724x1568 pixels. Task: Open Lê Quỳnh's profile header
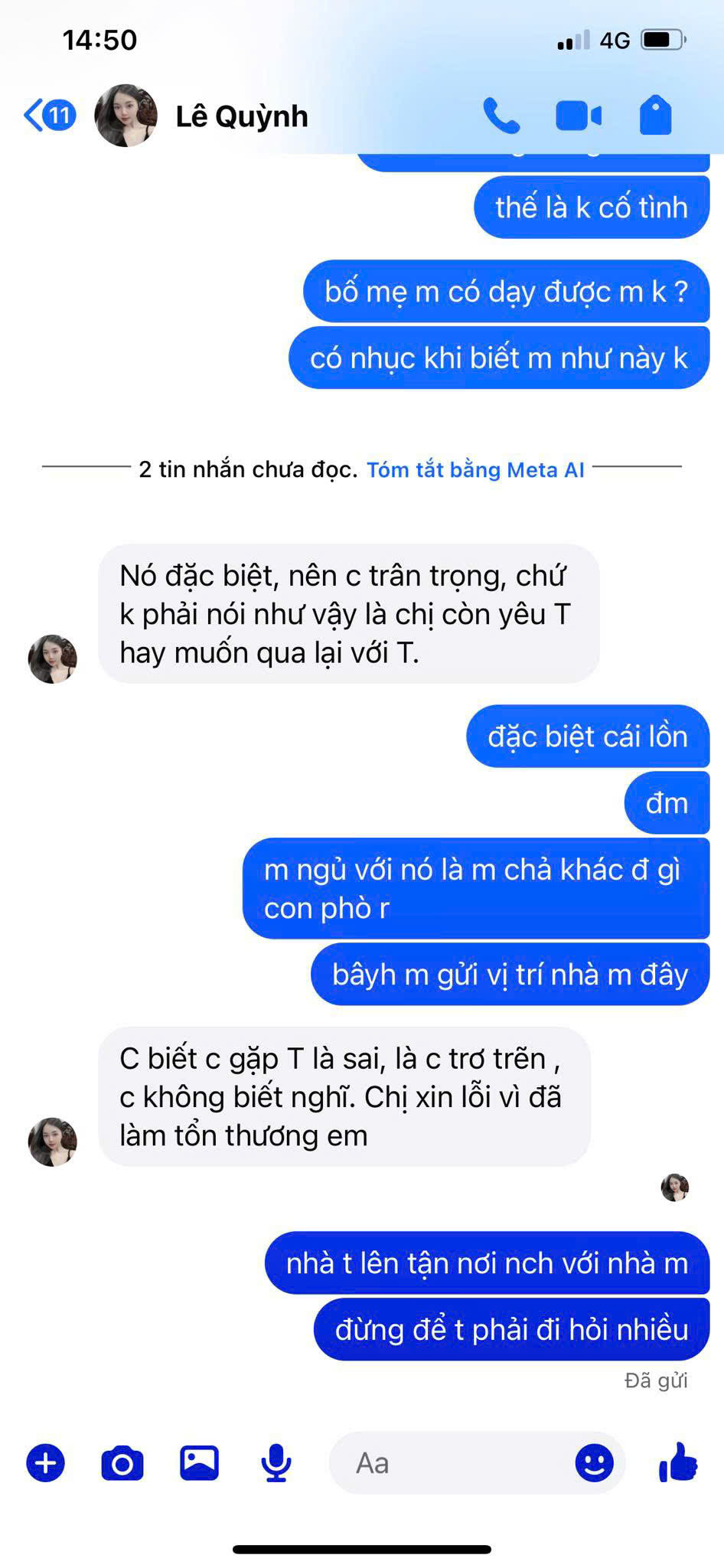pos(241,116)
